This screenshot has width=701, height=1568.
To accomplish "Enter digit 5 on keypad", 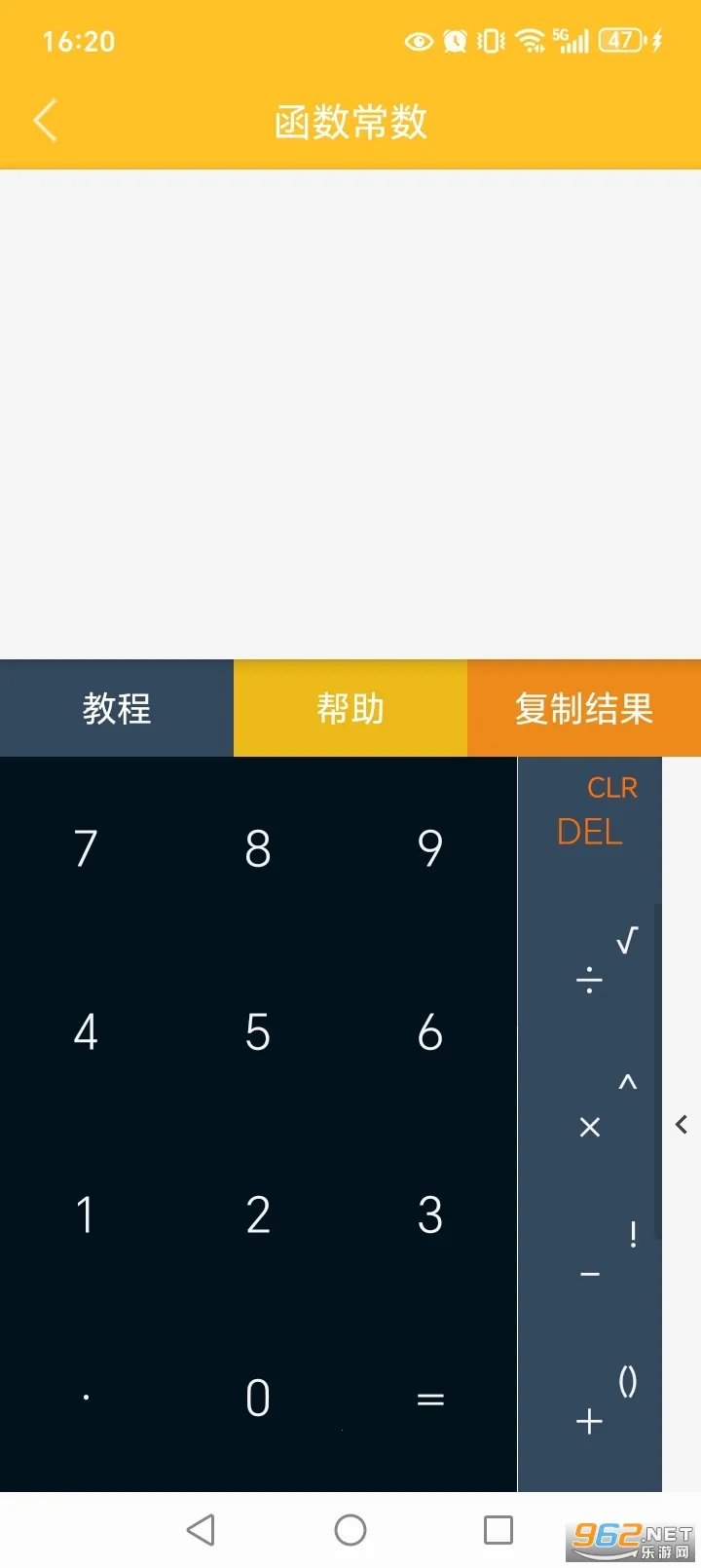I will tap(258, 1032).
